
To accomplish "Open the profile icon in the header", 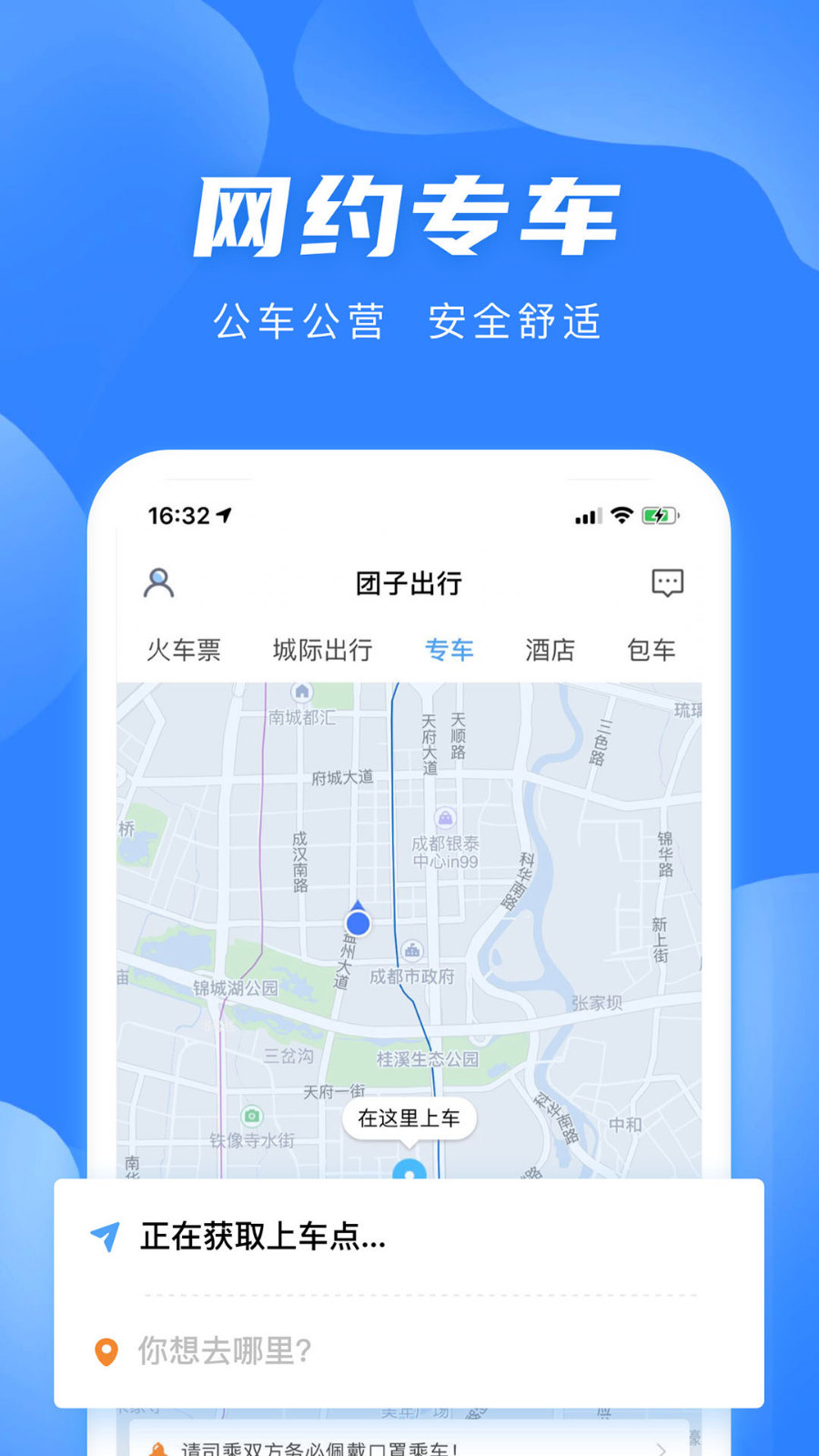I will pos(159,583).
